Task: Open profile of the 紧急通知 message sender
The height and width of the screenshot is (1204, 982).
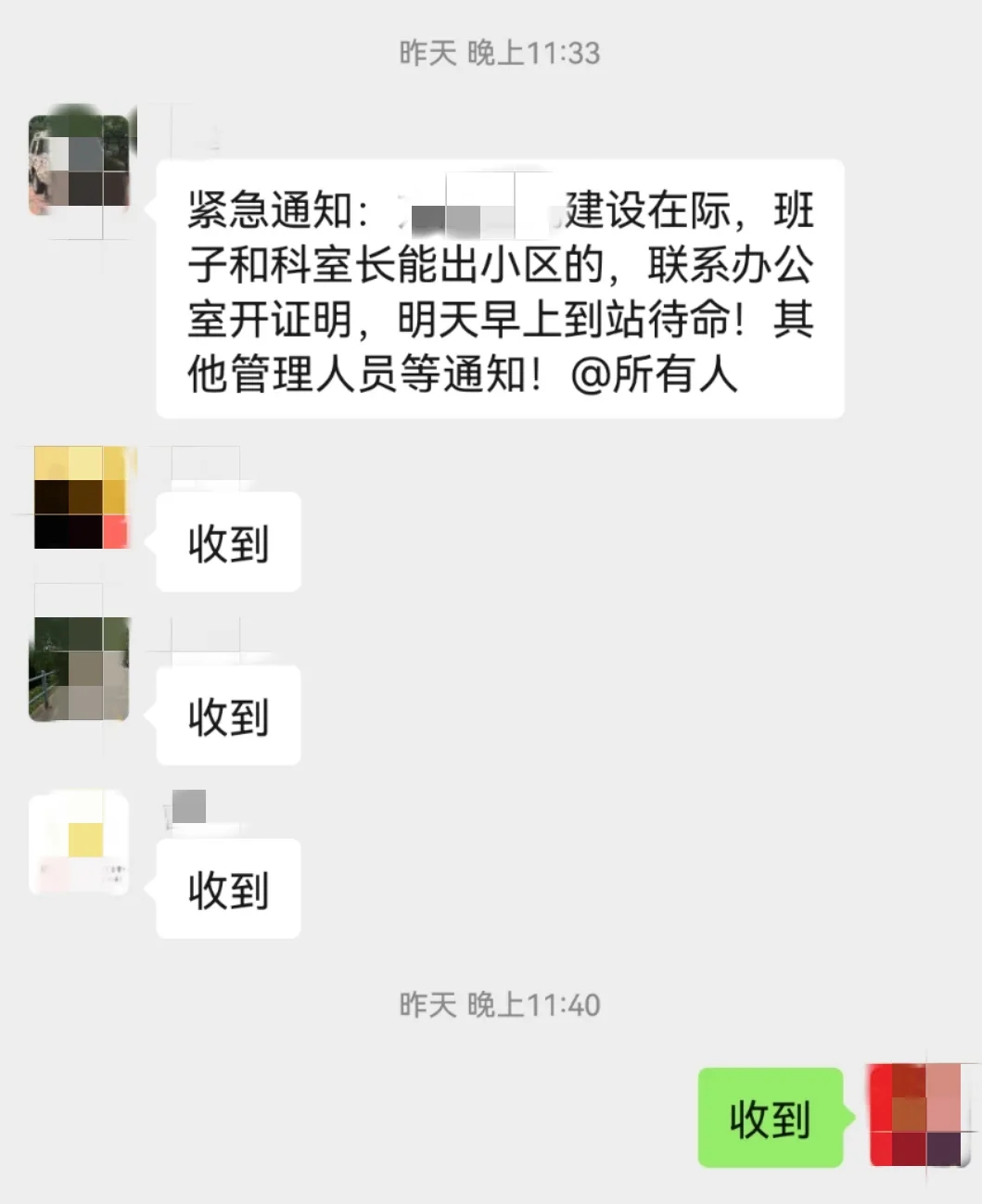Action: (x=79, y=165)
